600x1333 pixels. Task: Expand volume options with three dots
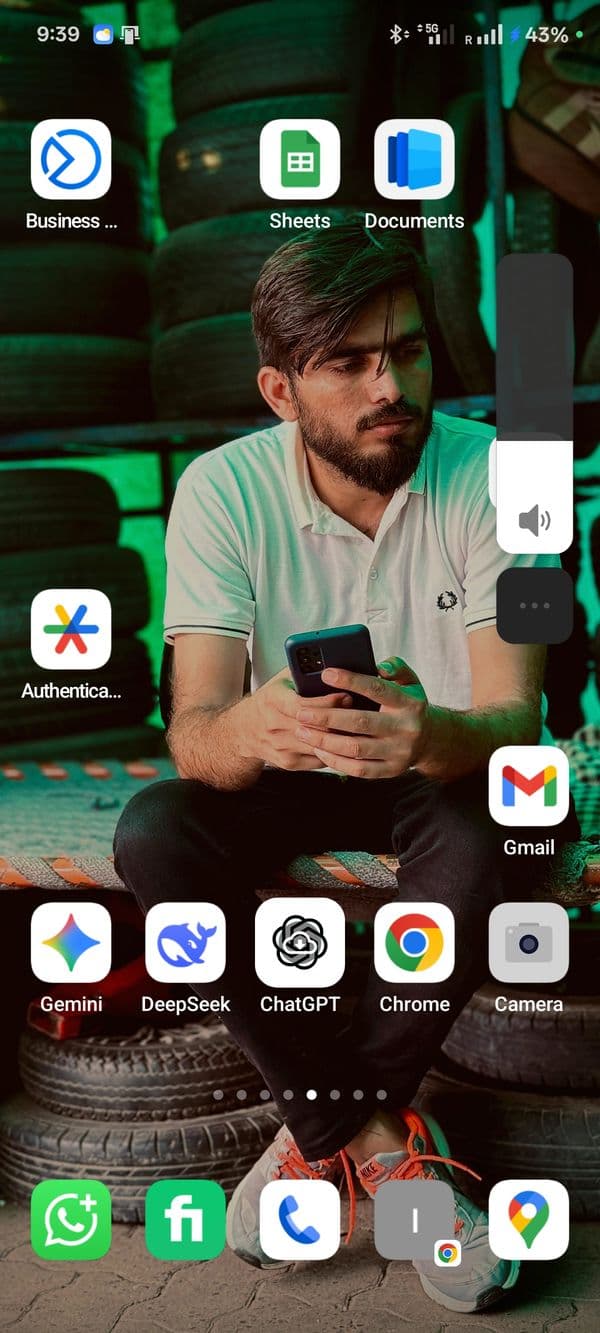coord(535,606)
